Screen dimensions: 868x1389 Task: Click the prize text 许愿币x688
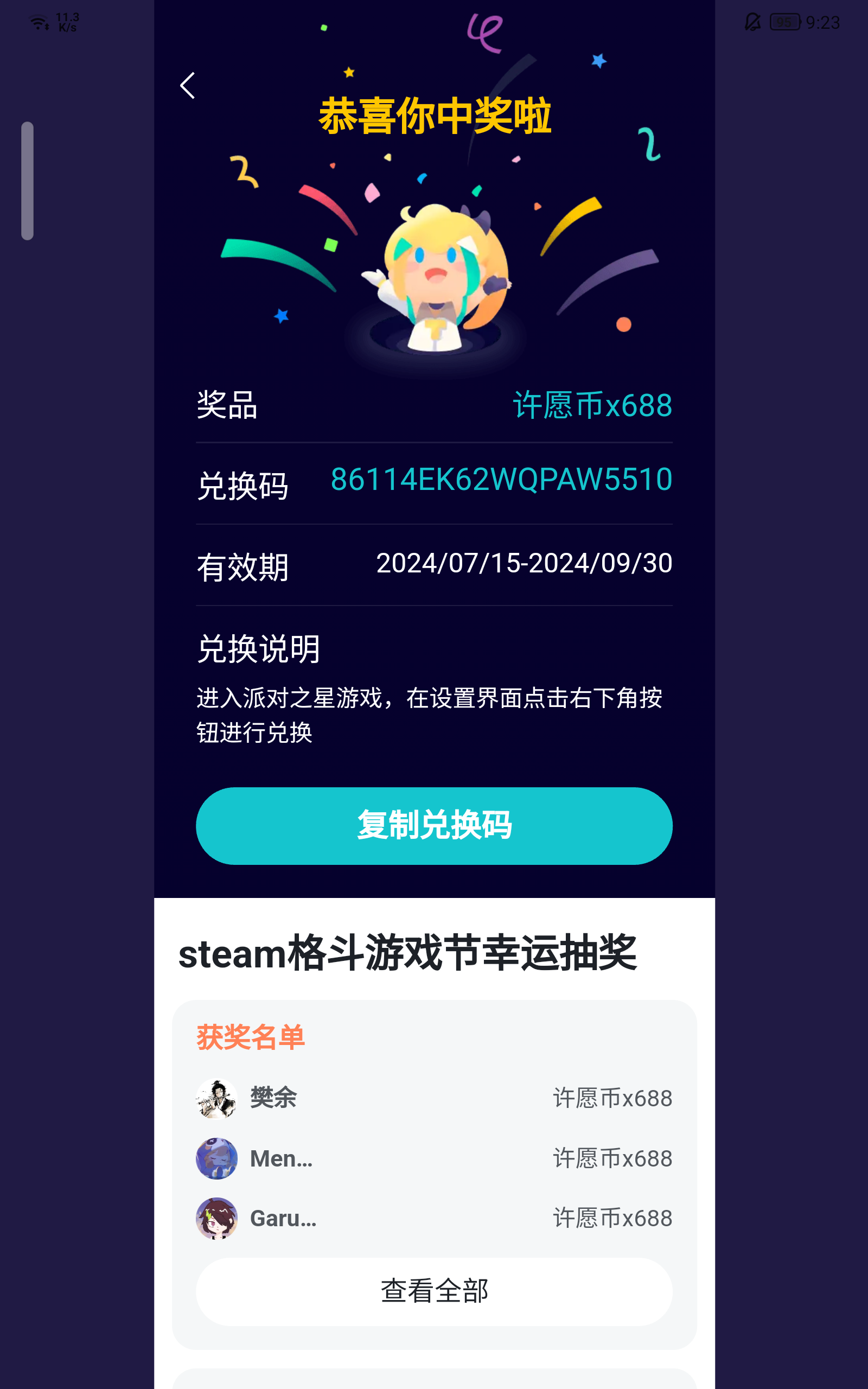point(591,404)
